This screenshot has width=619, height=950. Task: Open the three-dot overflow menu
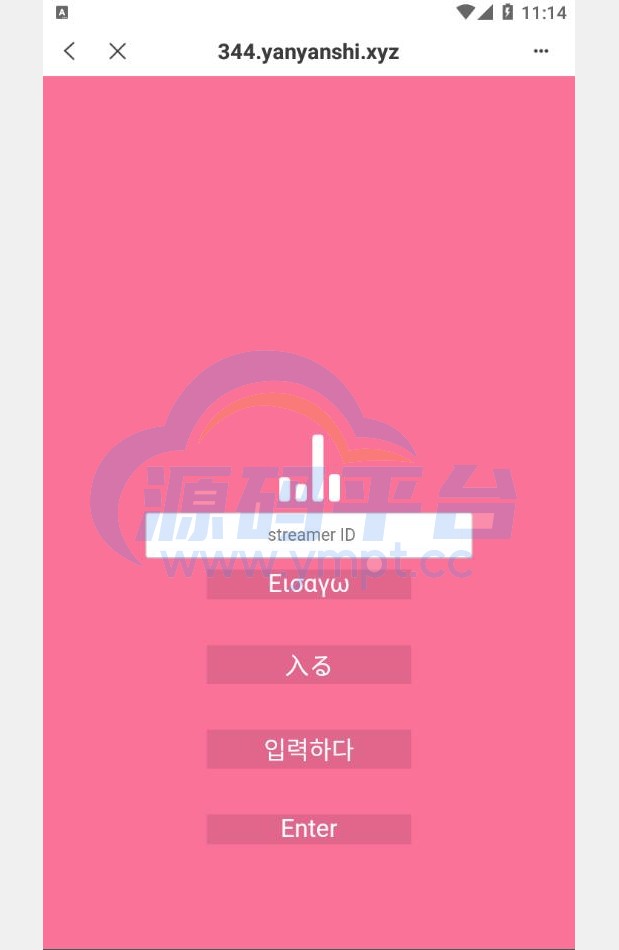coord(541,51)
